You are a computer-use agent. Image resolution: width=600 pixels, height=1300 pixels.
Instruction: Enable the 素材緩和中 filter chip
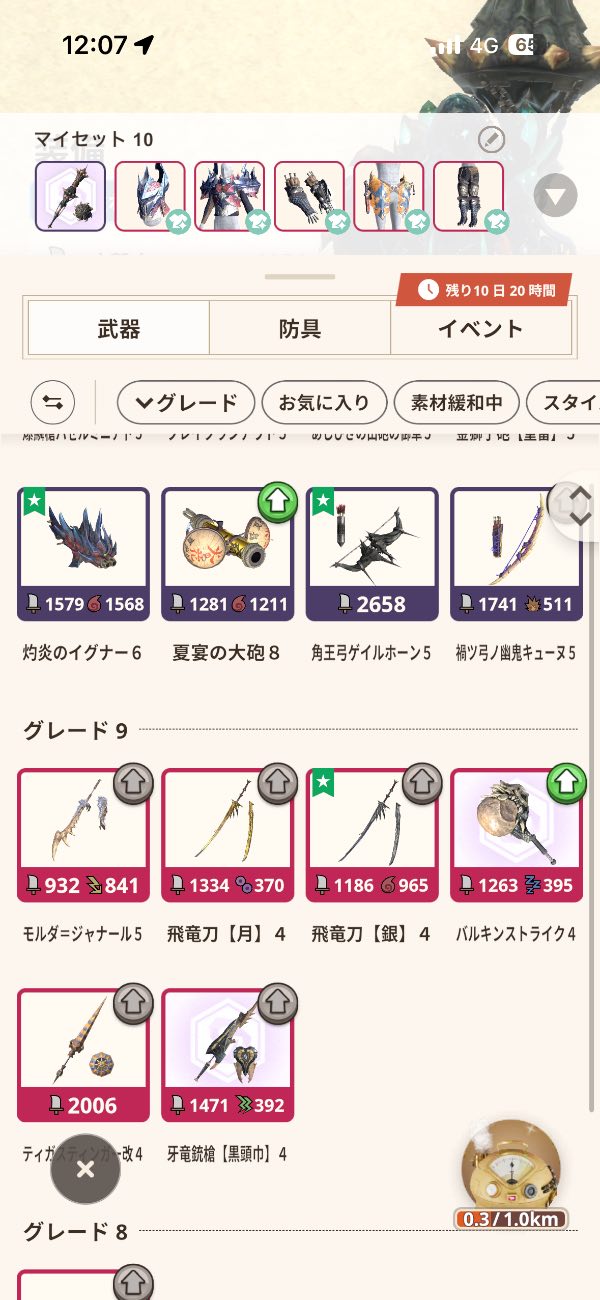457,403
